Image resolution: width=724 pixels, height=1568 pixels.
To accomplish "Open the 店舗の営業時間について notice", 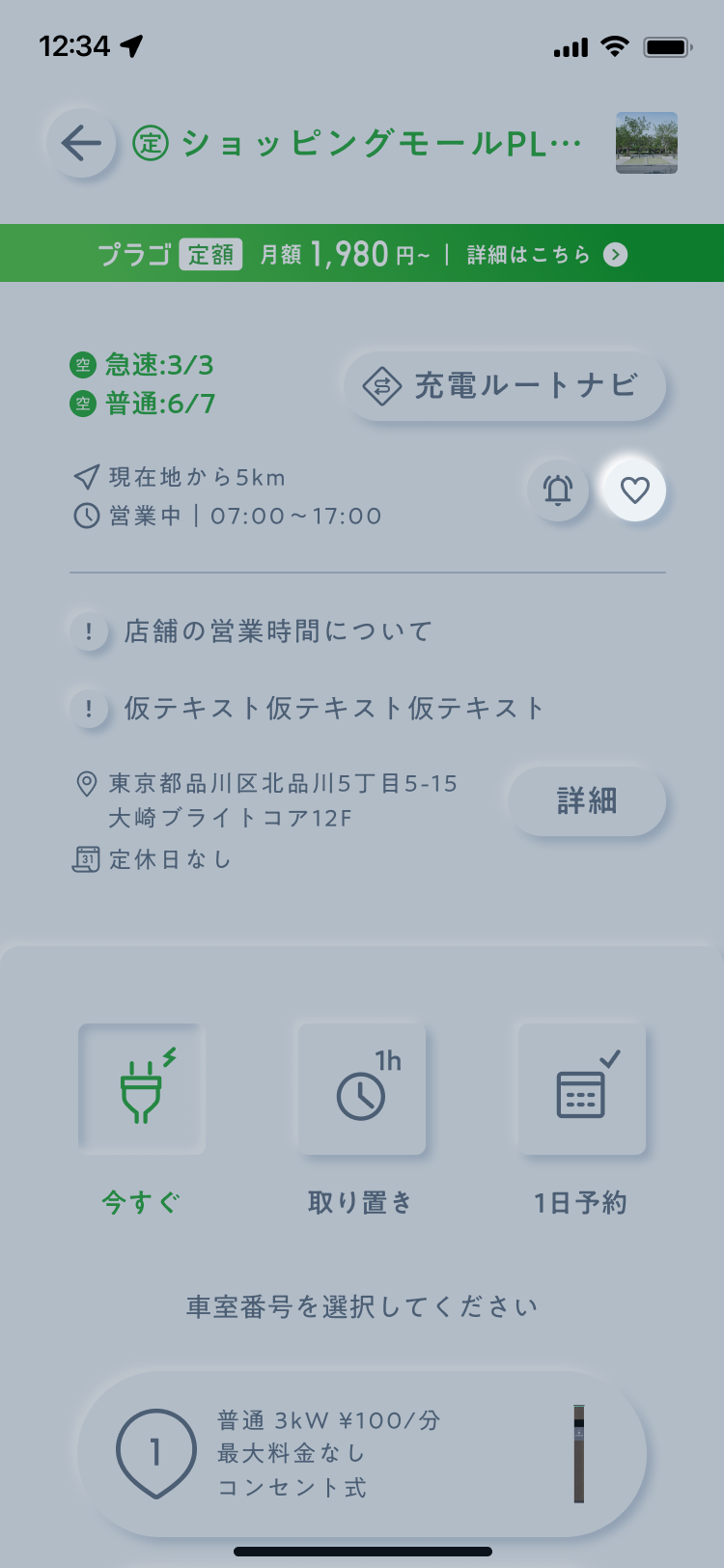I will [x=277, y=631].
